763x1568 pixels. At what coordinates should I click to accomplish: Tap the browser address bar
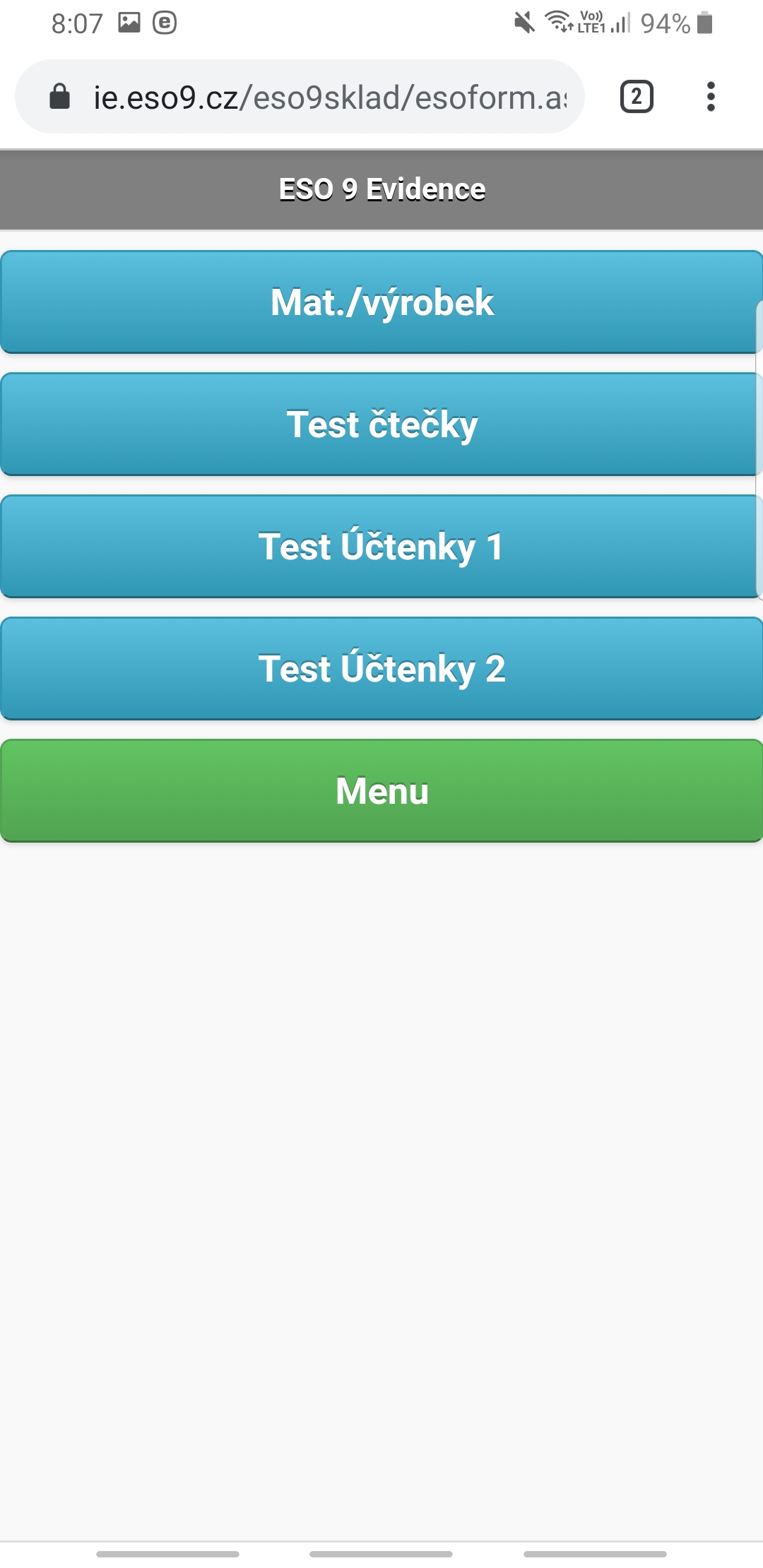click(x=300, y=97)
